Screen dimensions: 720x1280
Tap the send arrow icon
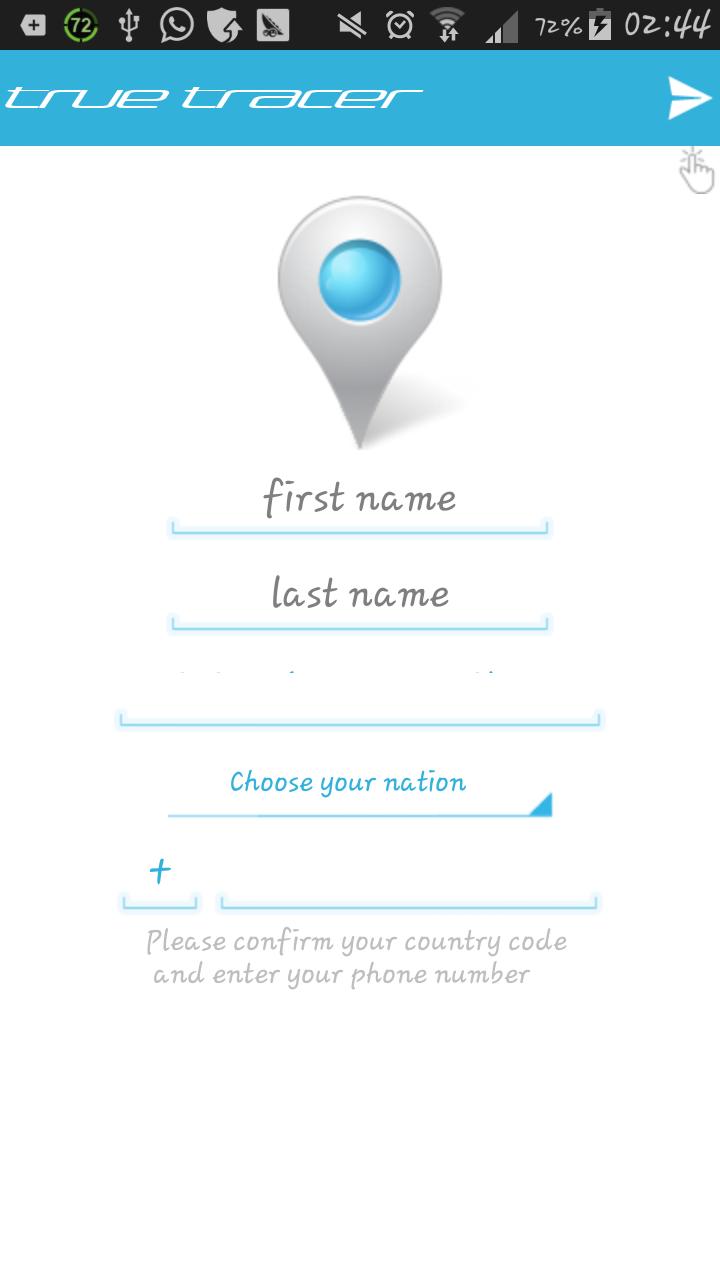pos(689,98)
